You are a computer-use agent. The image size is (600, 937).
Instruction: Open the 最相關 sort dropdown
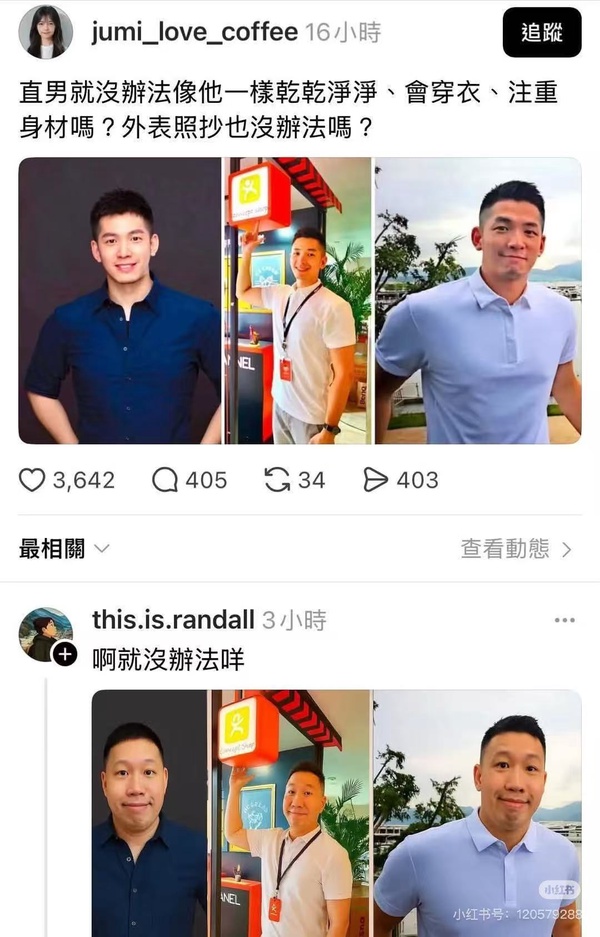click(64, 549)
